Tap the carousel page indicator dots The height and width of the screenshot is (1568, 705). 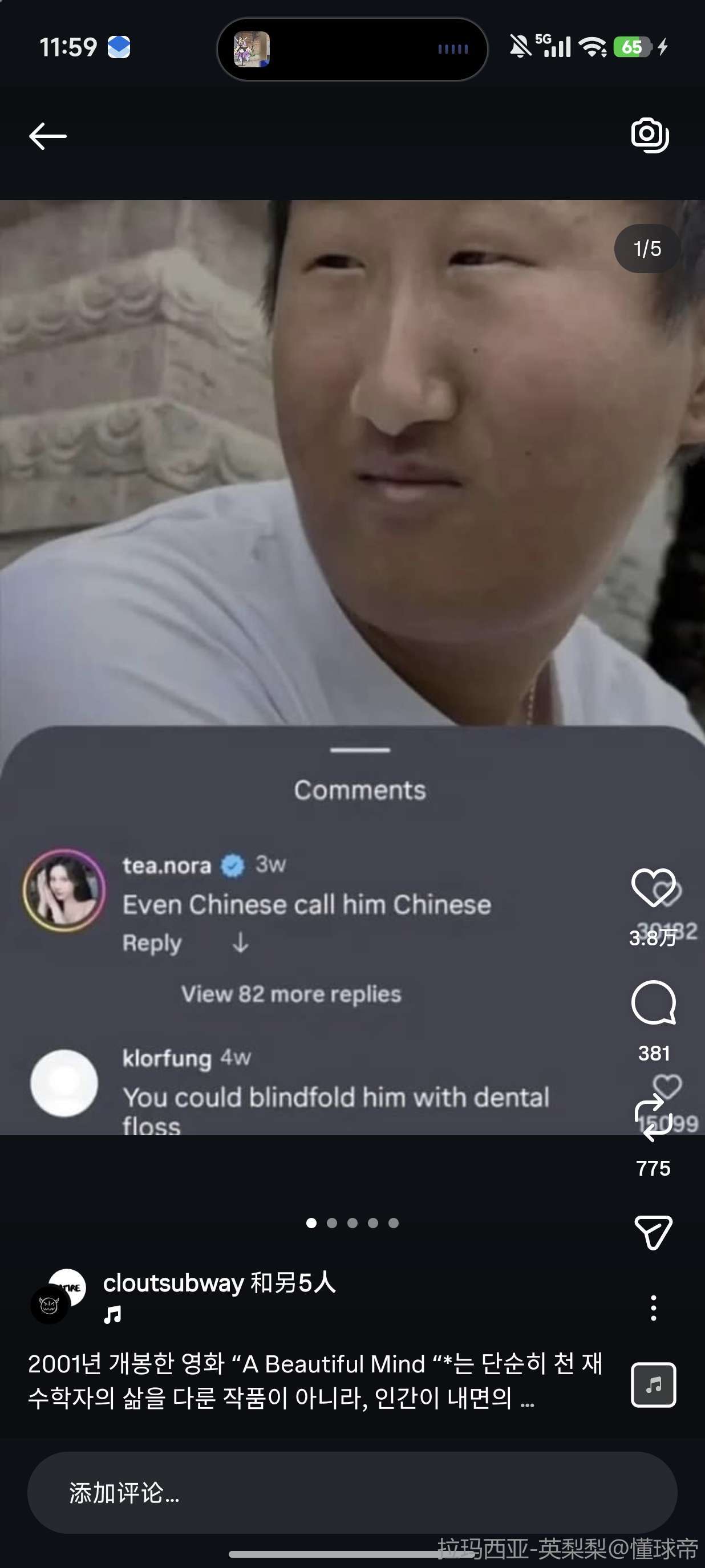pyautogui.click(x=352, y=1223)
